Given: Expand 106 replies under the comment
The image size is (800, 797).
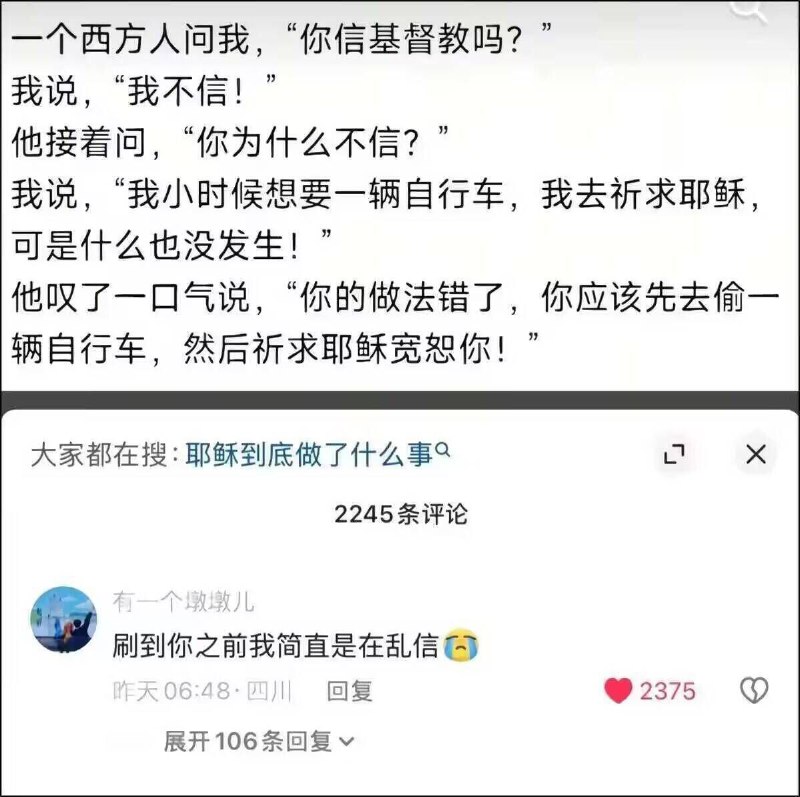Looking at the screenshot, I should (258, 741).
